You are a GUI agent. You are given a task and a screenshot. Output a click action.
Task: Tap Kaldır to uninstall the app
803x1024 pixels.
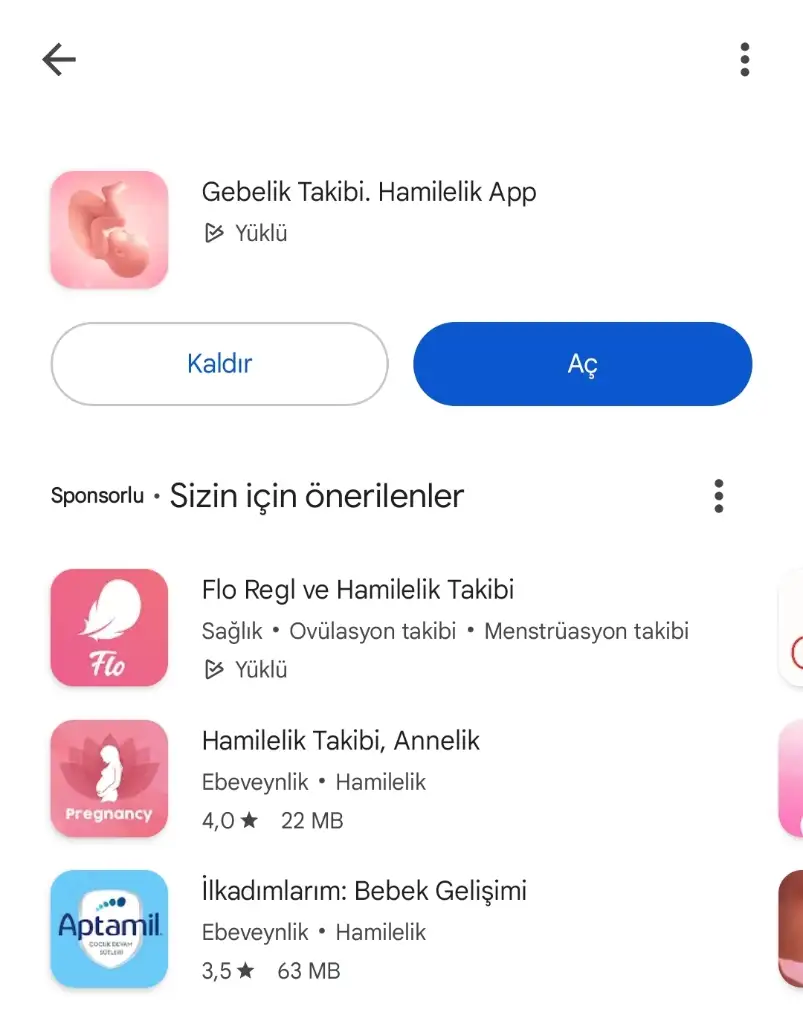click(x=219, y=364)
